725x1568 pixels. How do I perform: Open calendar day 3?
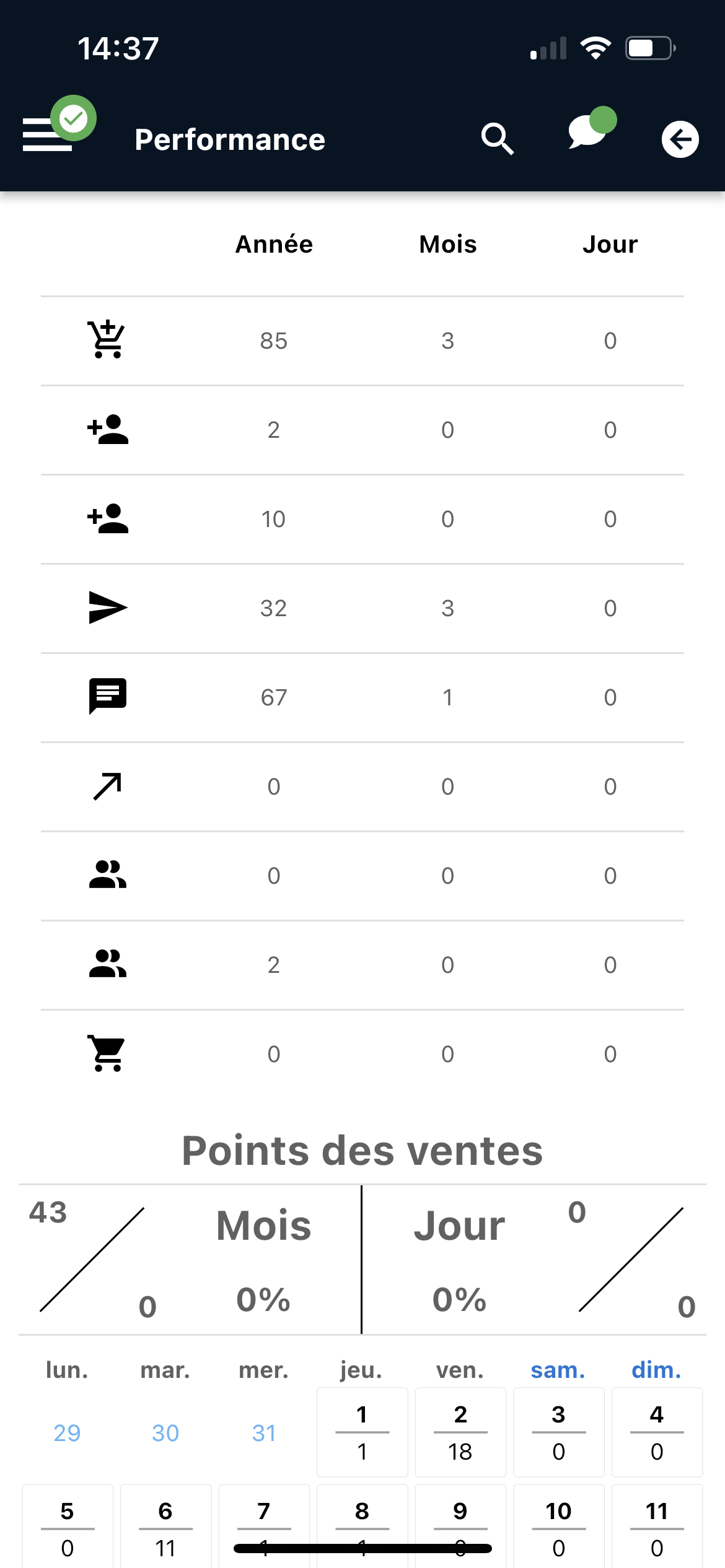click(x=558, y=1432)
